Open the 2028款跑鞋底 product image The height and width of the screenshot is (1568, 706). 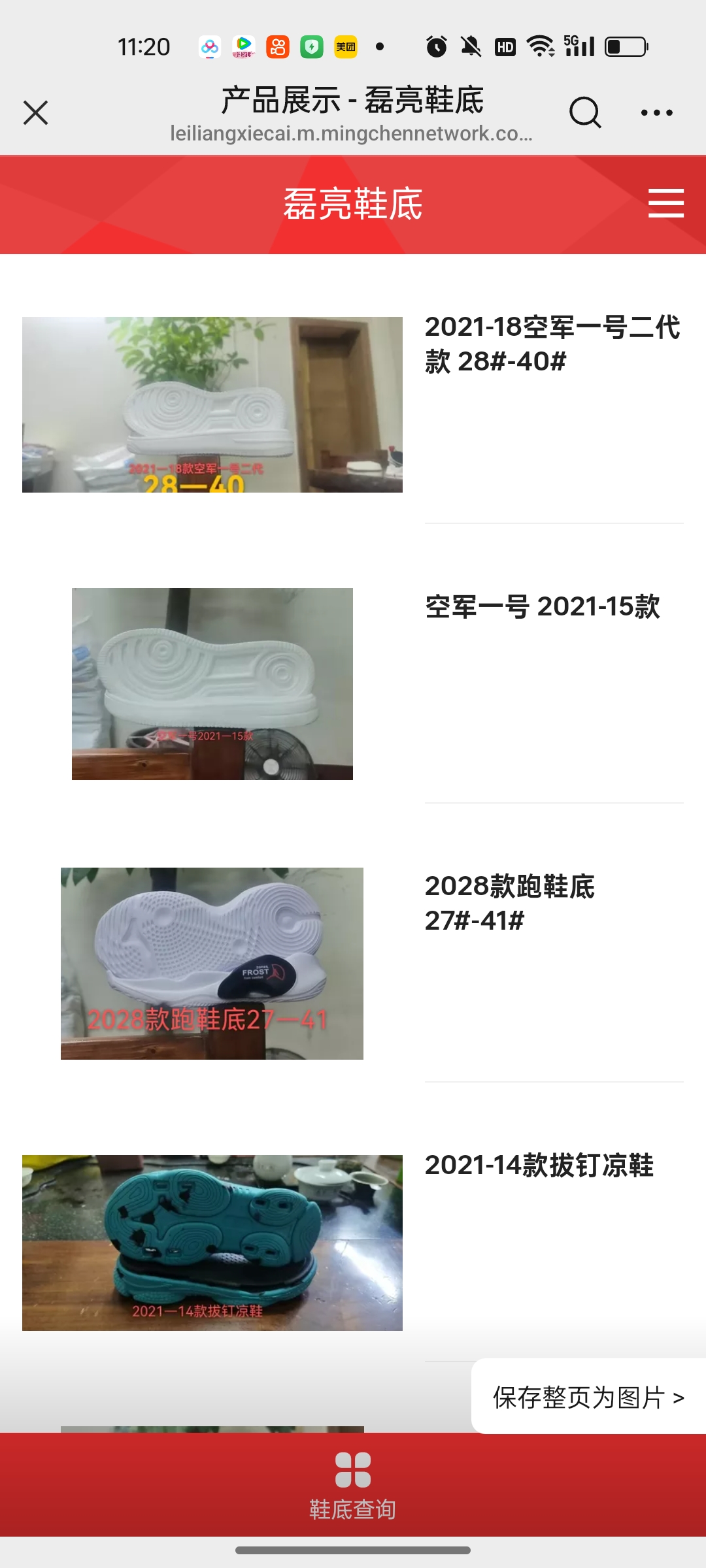pos(212,963)
